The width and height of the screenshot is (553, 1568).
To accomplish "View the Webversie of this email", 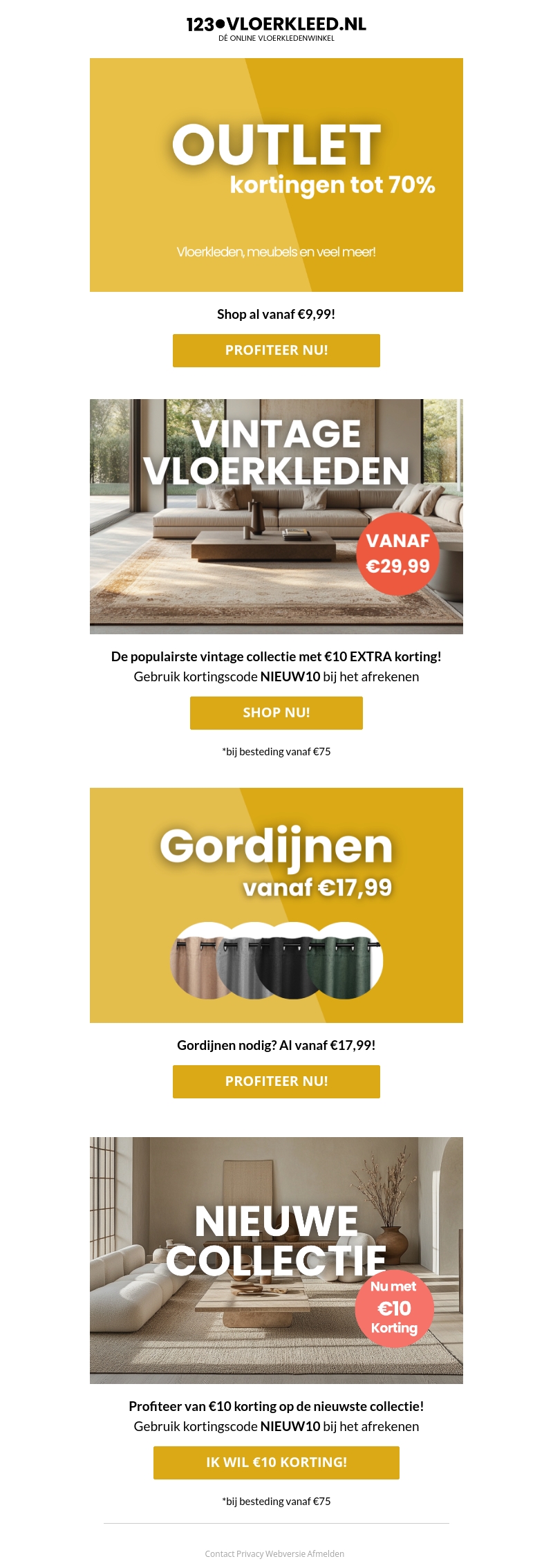I will 285,1553.
